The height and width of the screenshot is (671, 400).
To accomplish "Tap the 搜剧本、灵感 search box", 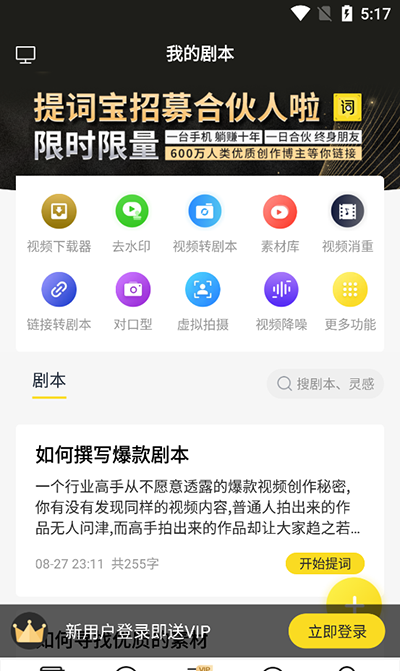I will tap(325, 384).
